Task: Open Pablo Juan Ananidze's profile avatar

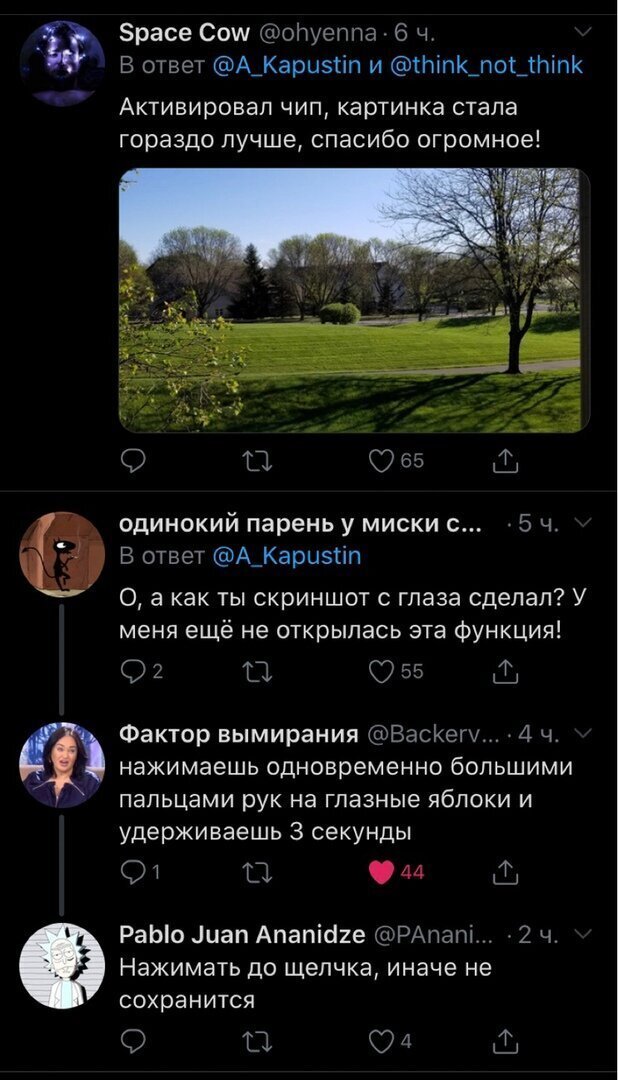Action: pyautogui.click(x=62, y=965)
